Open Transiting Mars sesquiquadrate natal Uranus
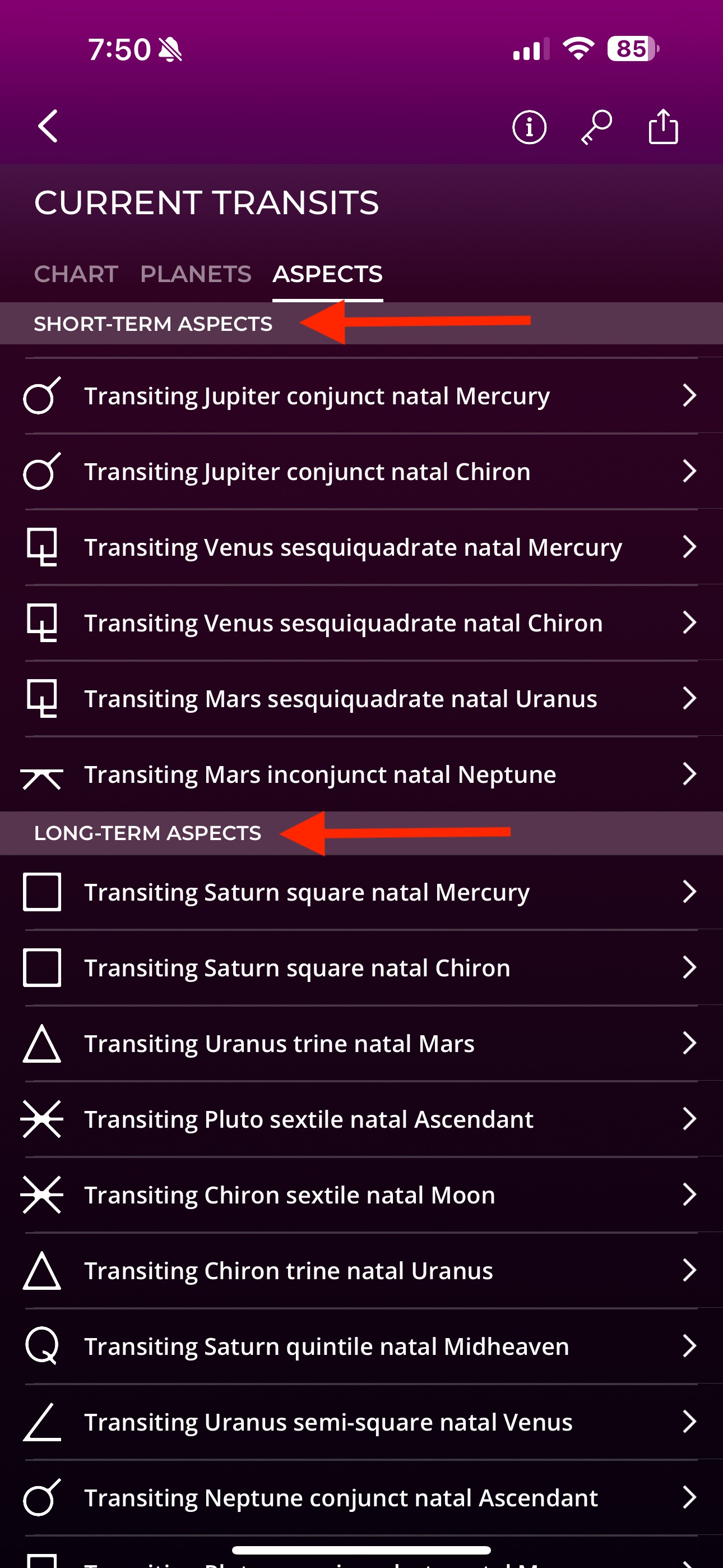Screen dimensions: 723x1568 click(361, 698)
